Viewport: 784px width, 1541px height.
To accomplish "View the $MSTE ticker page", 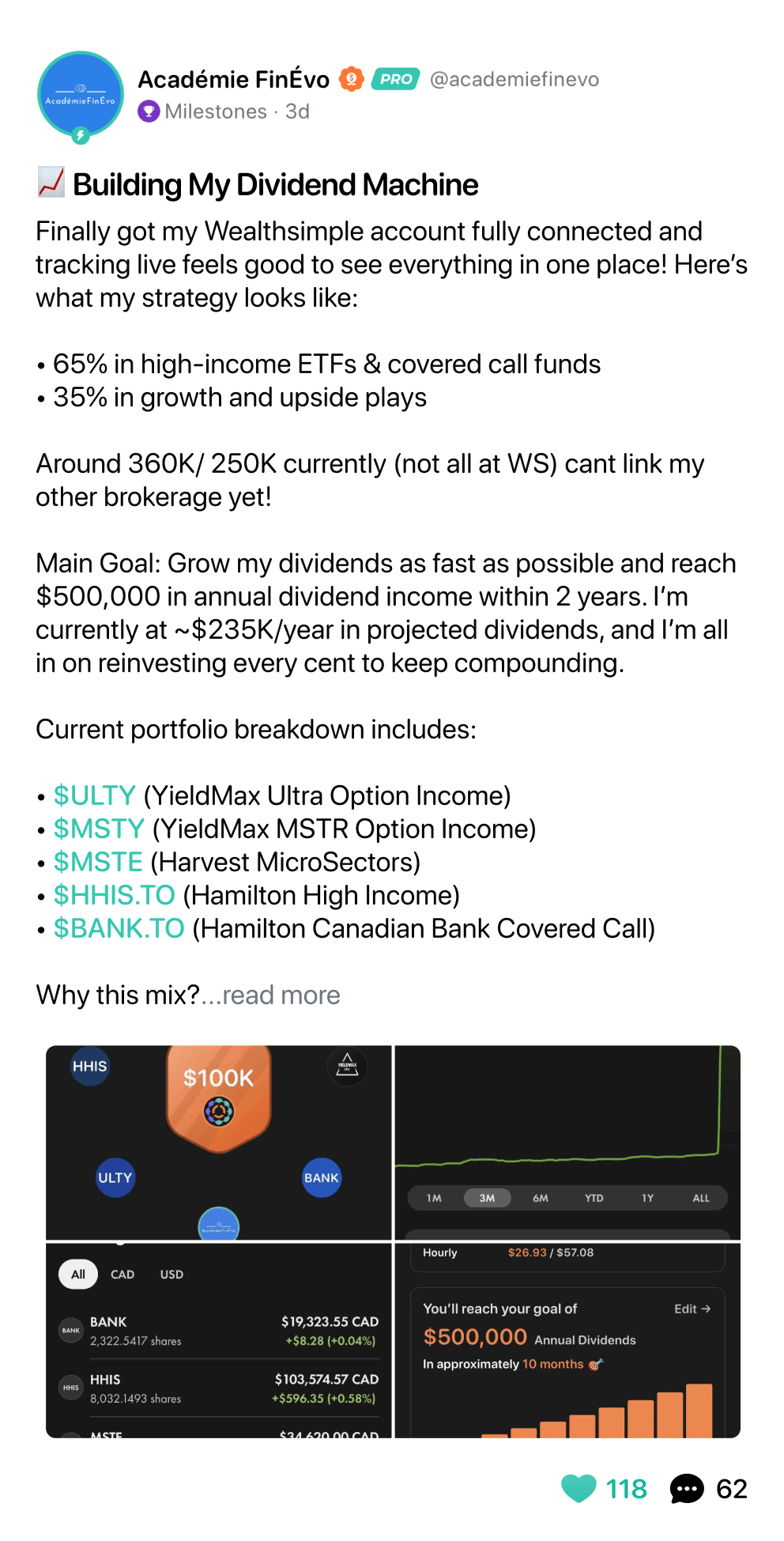I will click(98, 862).
